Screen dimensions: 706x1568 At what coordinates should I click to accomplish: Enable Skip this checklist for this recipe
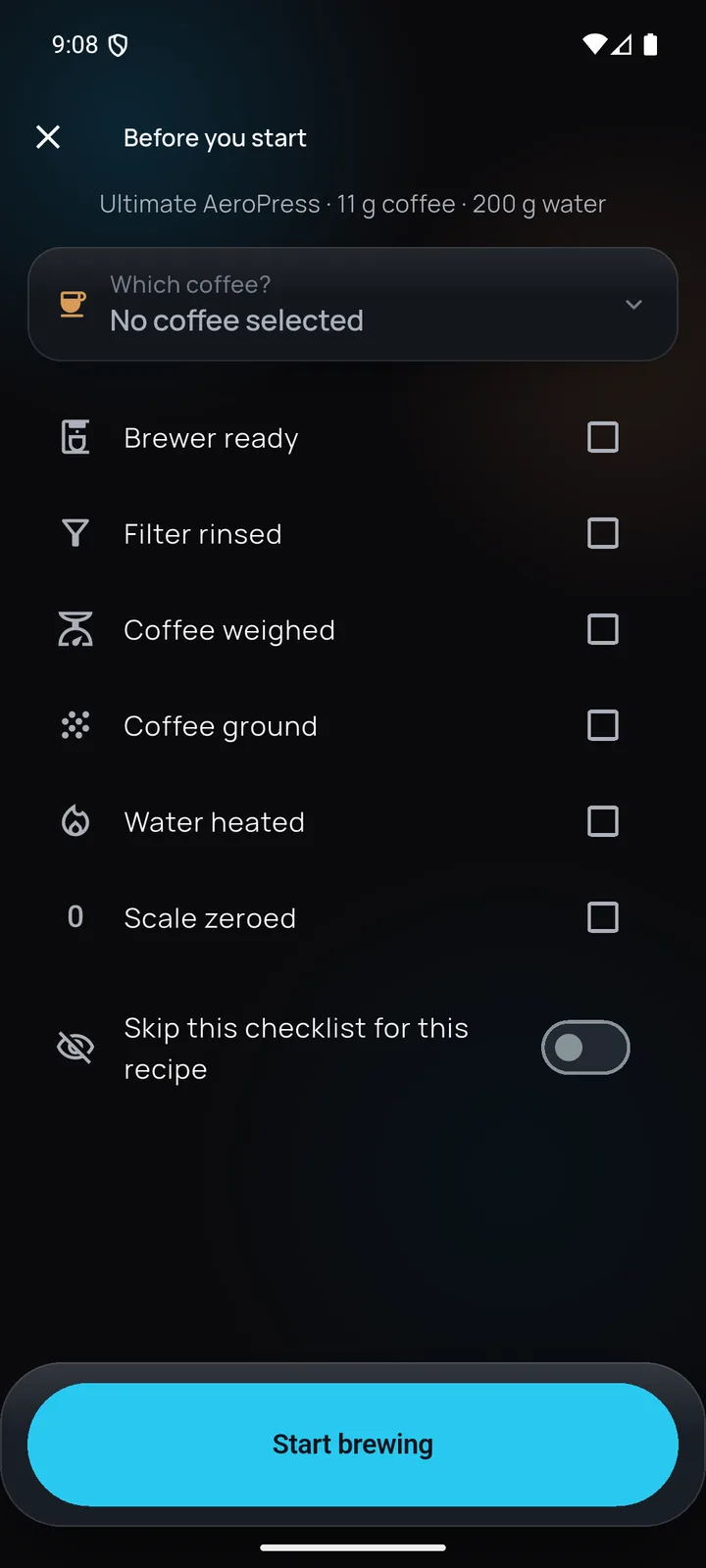pos(585,1048)
